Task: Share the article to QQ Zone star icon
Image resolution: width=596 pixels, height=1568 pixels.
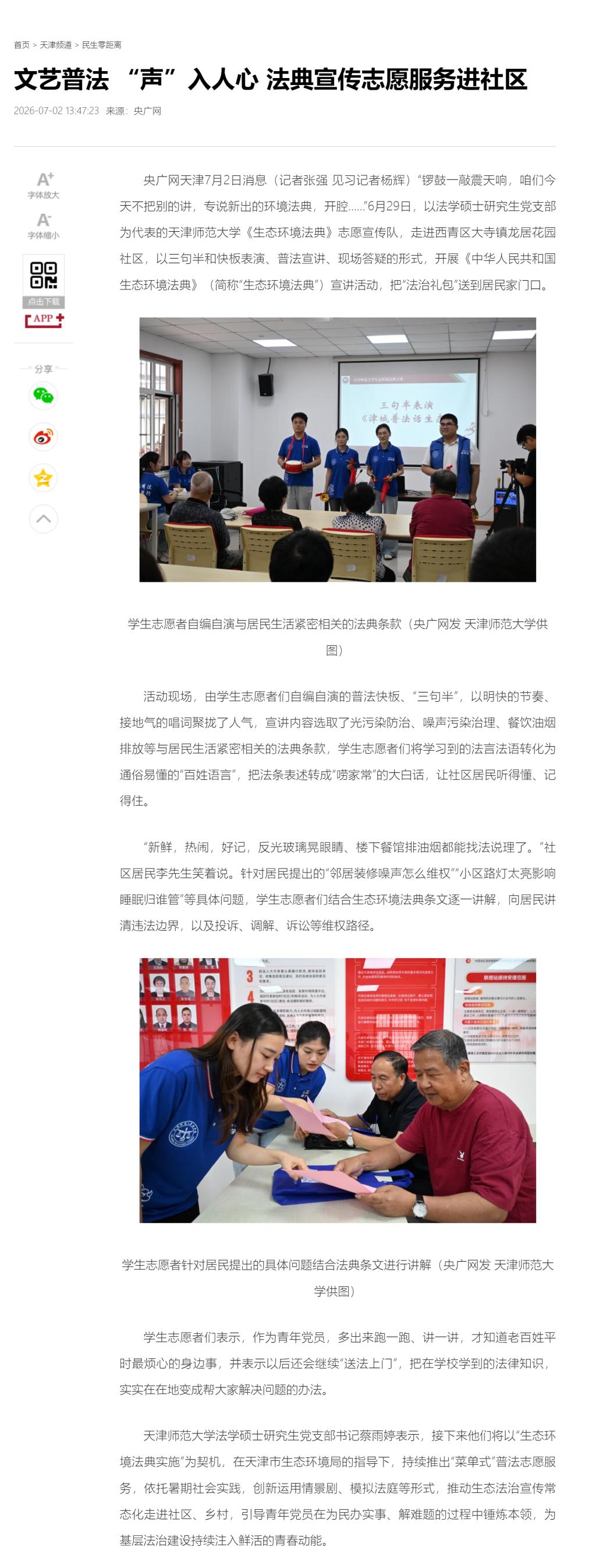Action: [43, 478]
